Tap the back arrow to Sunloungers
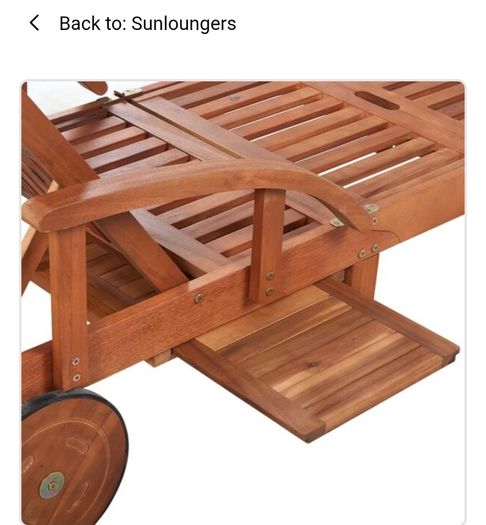Image resolution: width=486 pixels, height=525 pixels. (34, 23)
